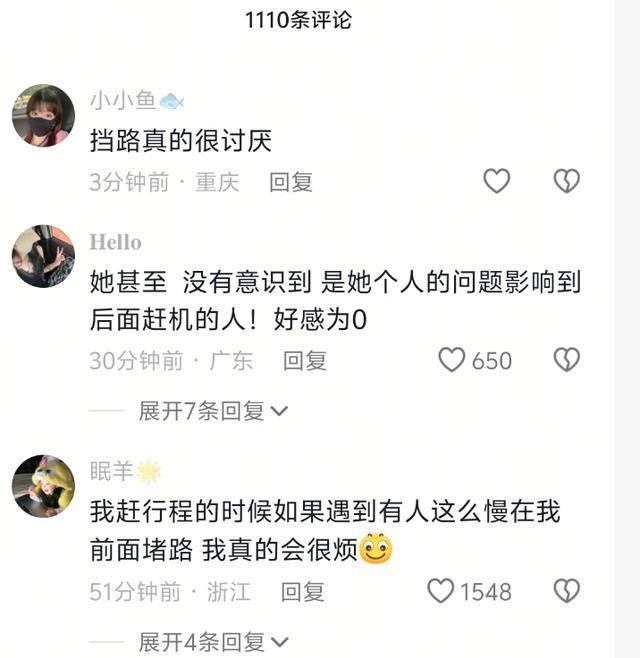Reply to 眠羊's comment

pos(303,592)
